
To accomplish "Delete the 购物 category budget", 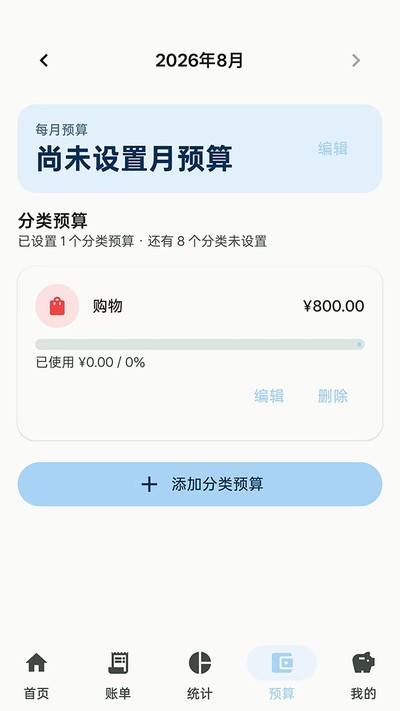I will tap(333, 396).
